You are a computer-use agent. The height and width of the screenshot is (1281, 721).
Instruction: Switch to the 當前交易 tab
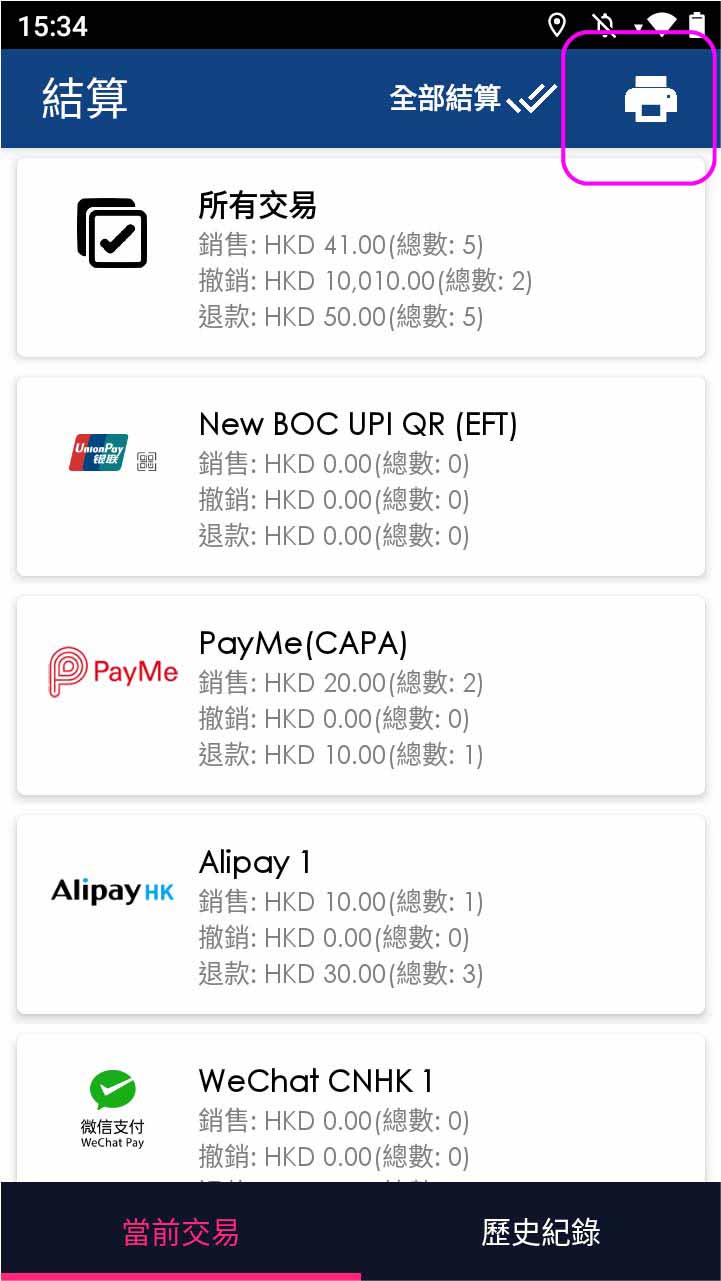coord(180,1232)
